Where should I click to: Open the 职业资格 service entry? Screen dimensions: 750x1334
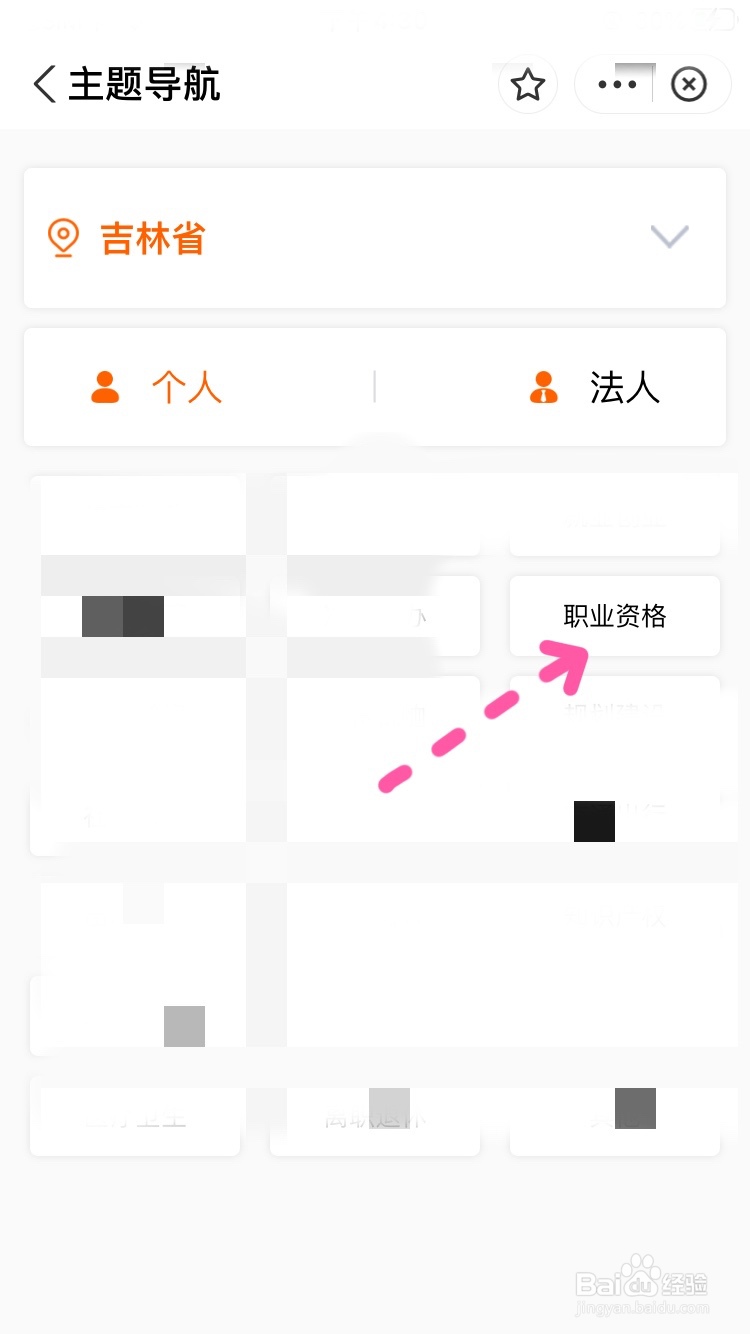click(x=614, y=616)
